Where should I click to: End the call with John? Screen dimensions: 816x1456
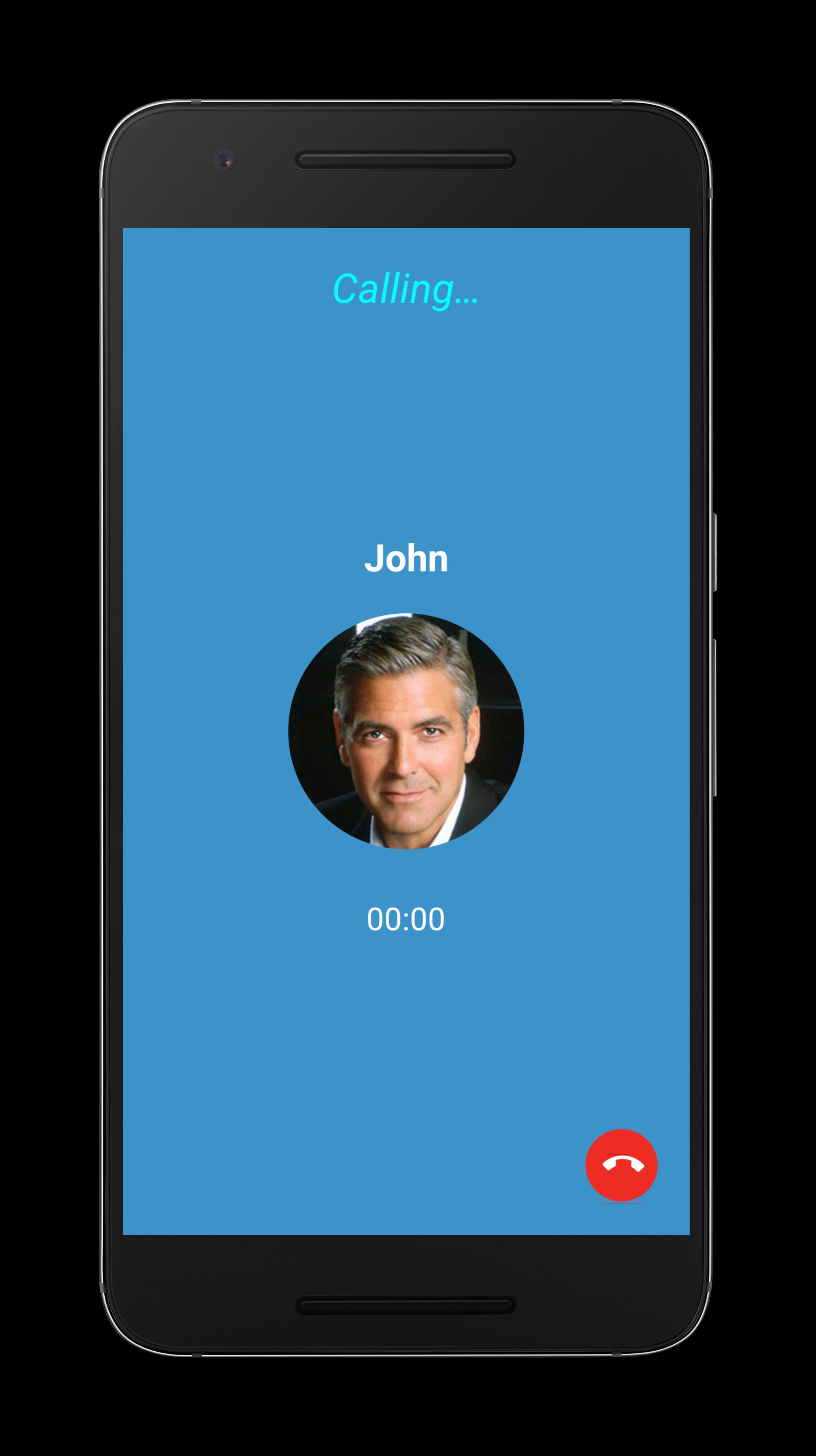[621, 1165]
